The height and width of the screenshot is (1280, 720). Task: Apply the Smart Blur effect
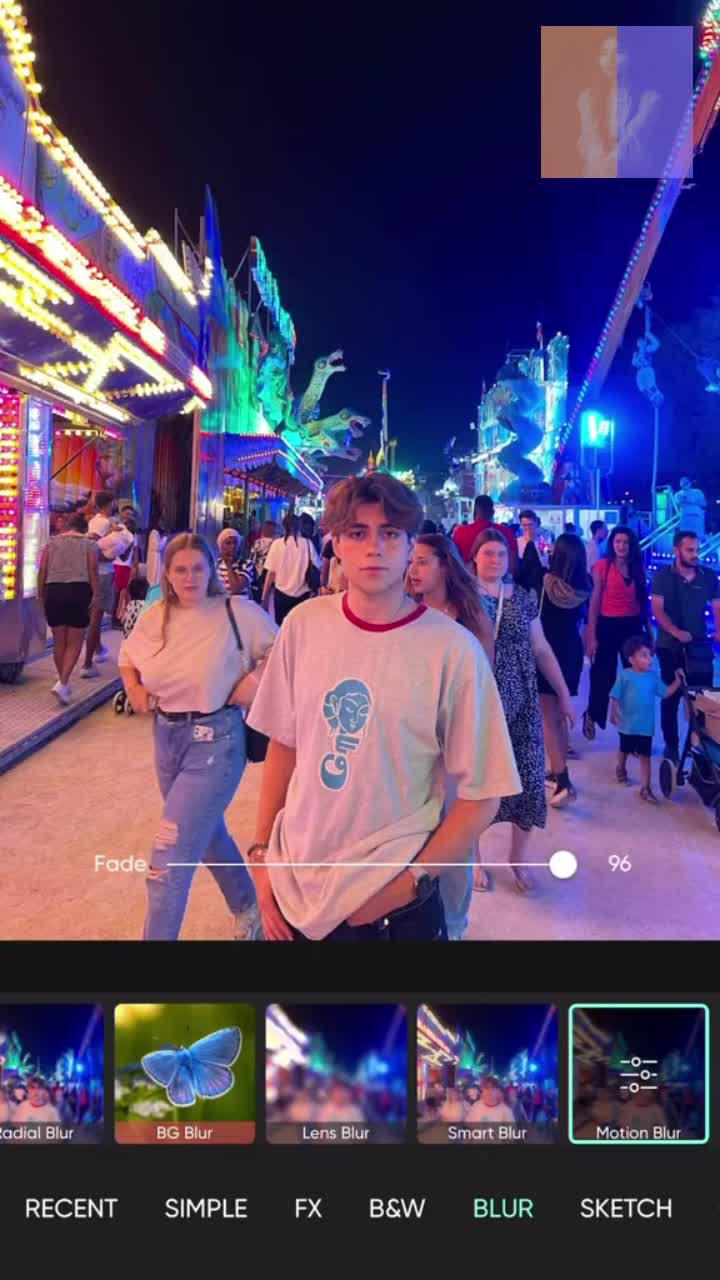(x=487, y=1073)
